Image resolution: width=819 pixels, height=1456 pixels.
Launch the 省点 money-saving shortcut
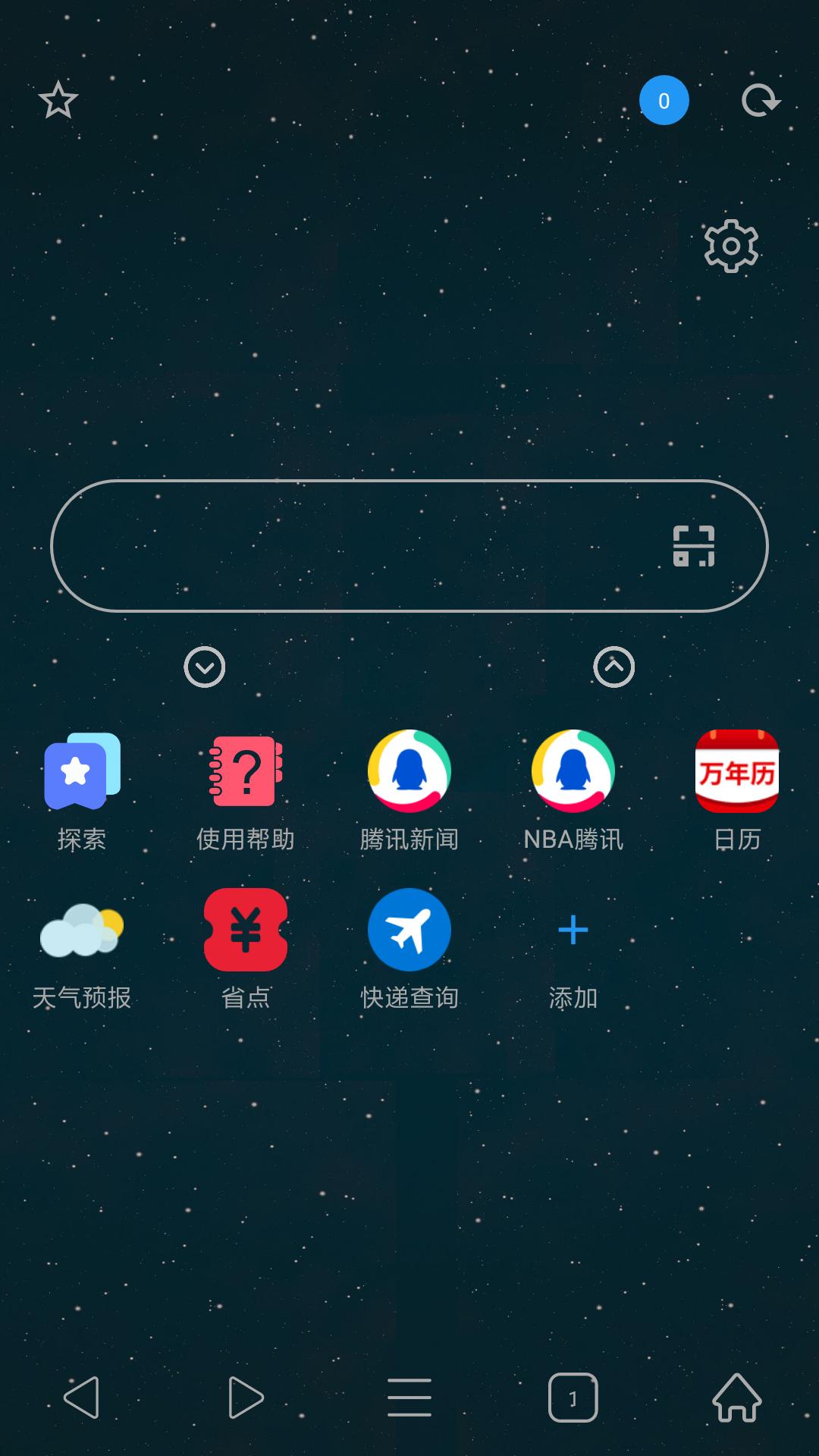coord(246,931)
